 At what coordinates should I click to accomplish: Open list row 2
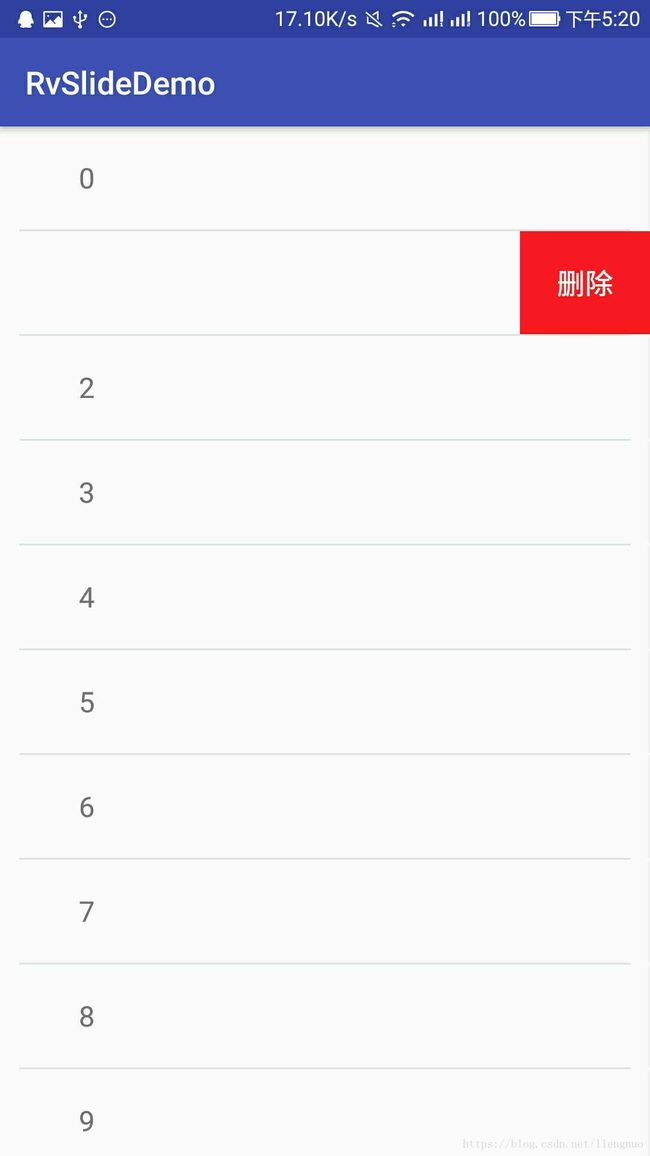pyautogui.click(x=325, y=388)
